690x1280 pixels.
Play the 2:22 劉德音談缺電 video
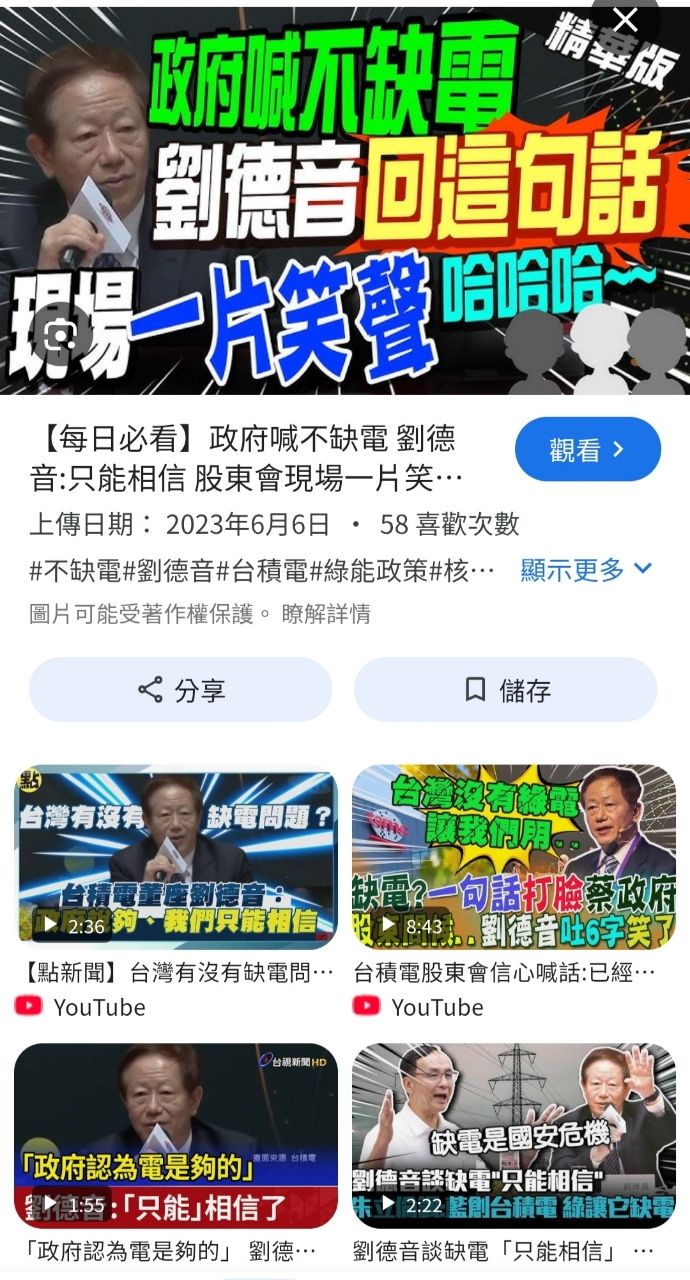tap(513, 1135)
